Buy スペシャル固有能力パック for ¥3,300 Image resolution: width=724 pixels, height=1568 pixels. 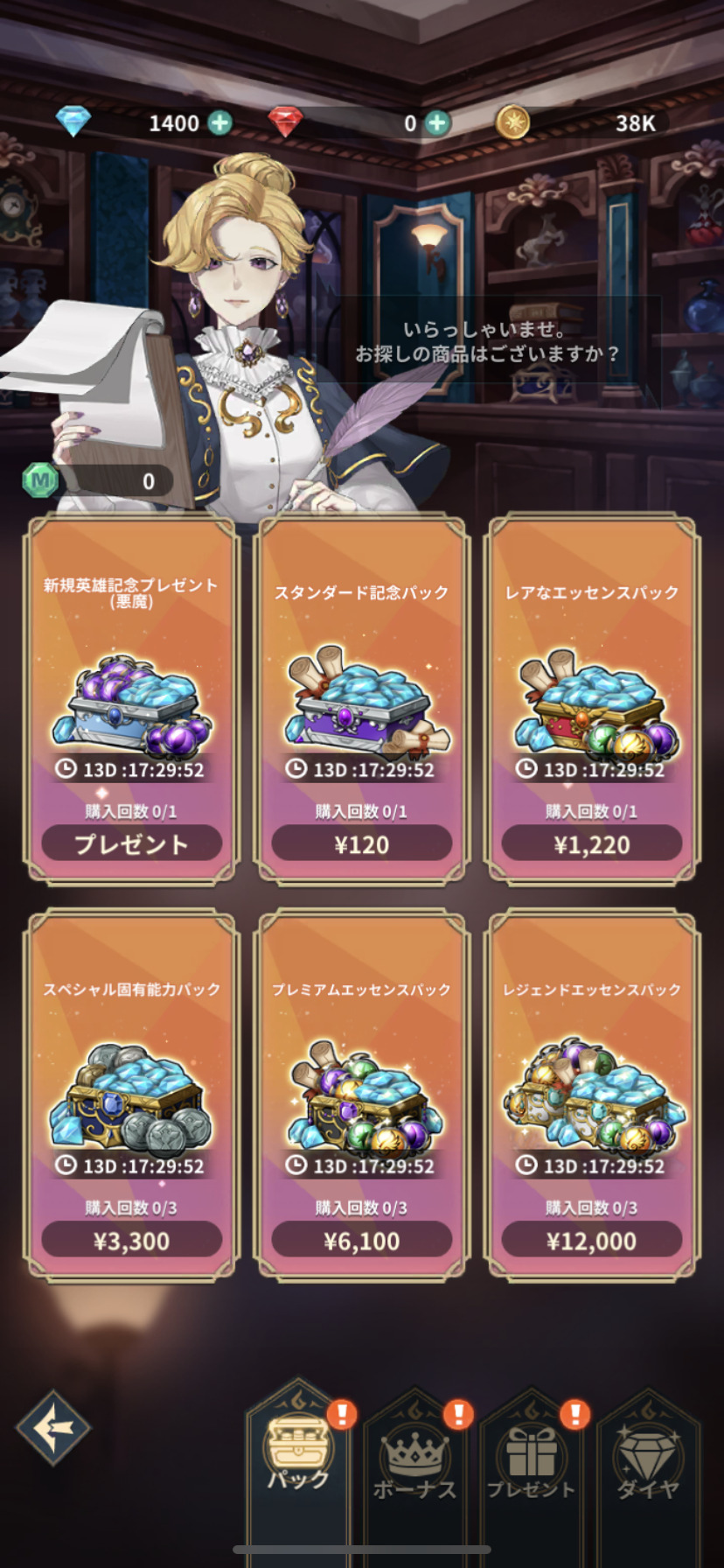point(131,1240)
